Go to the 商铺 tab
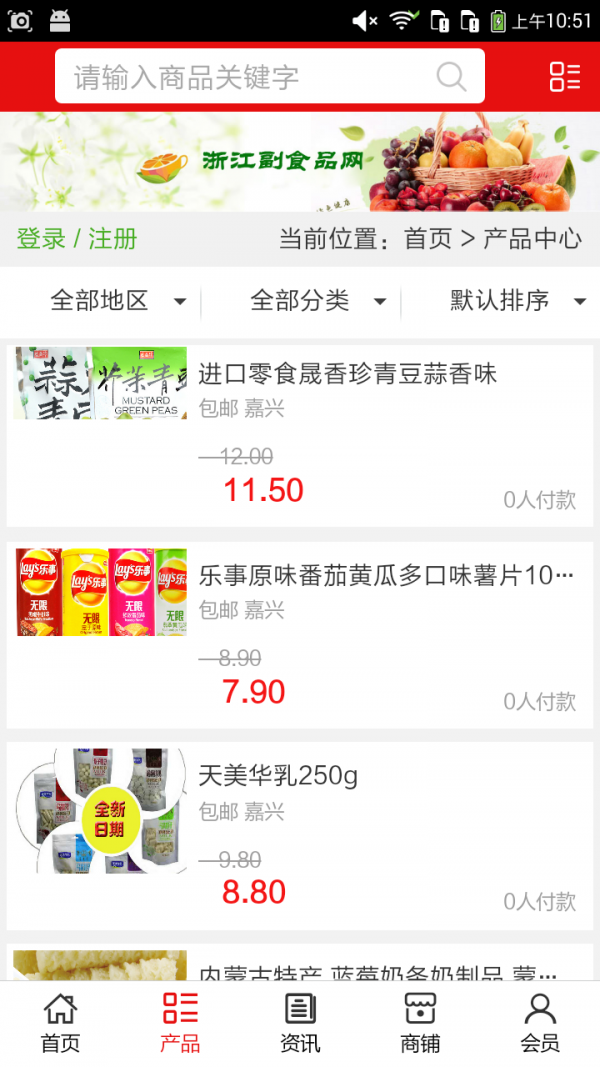Image resolution: width=600 pixels, height=1067 pixels. [x=420, y=1024]
